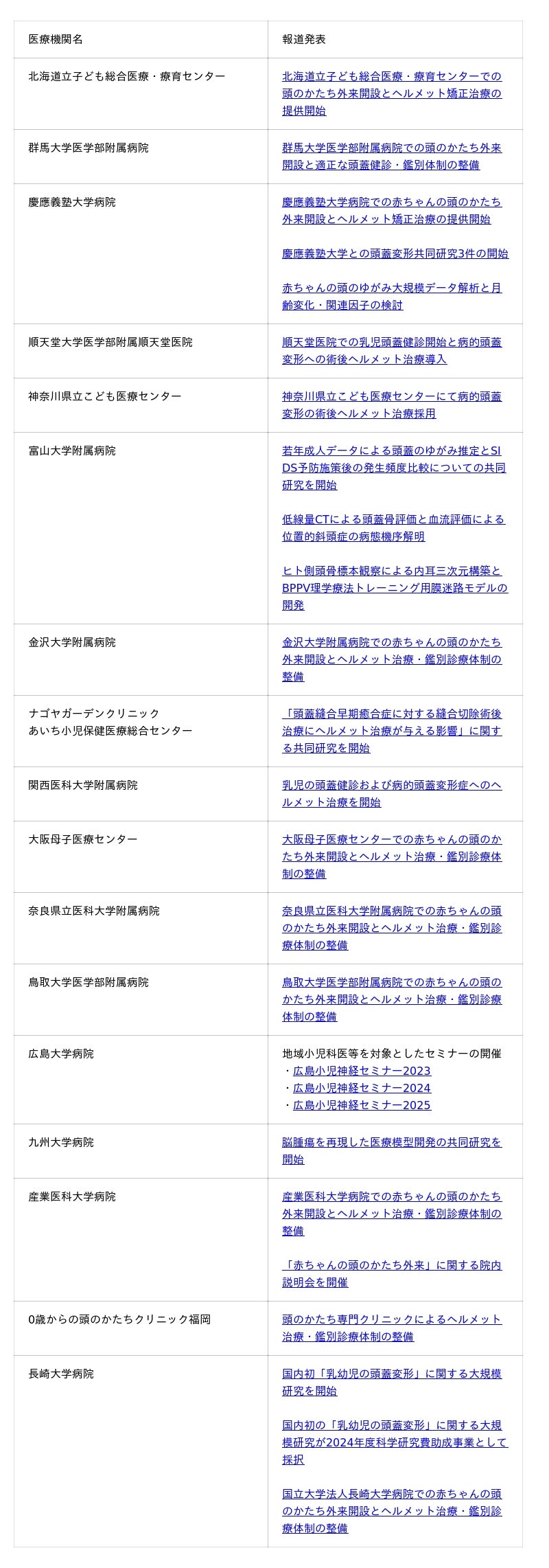Open the 脳腫瘍を再現した医療模型開発 research link

click(391, 1150)
